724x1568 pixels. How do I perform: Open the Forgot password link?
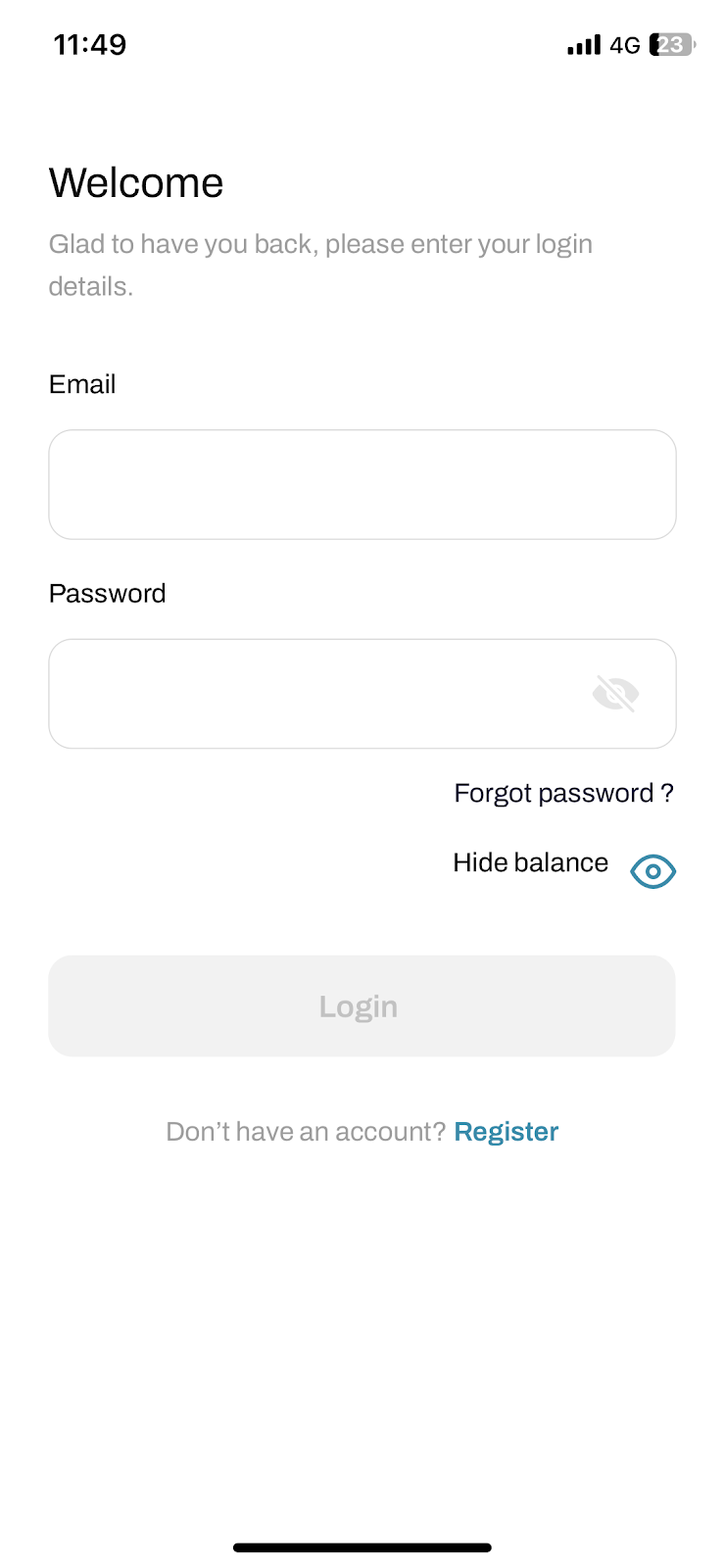(563, 793)
